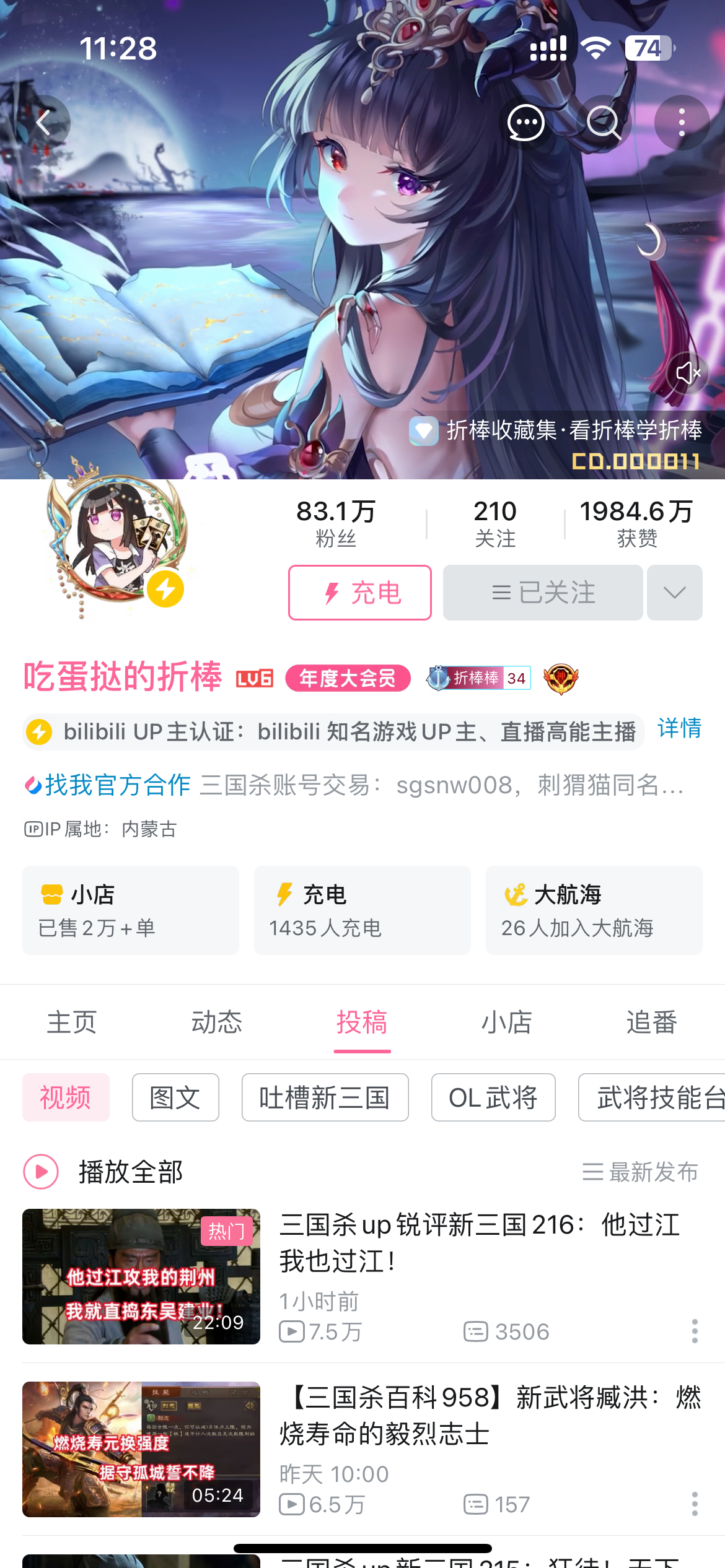This screenshot has width=725, height=1568.
Task: Open the 大航海 card
Action: click(594, 910)
